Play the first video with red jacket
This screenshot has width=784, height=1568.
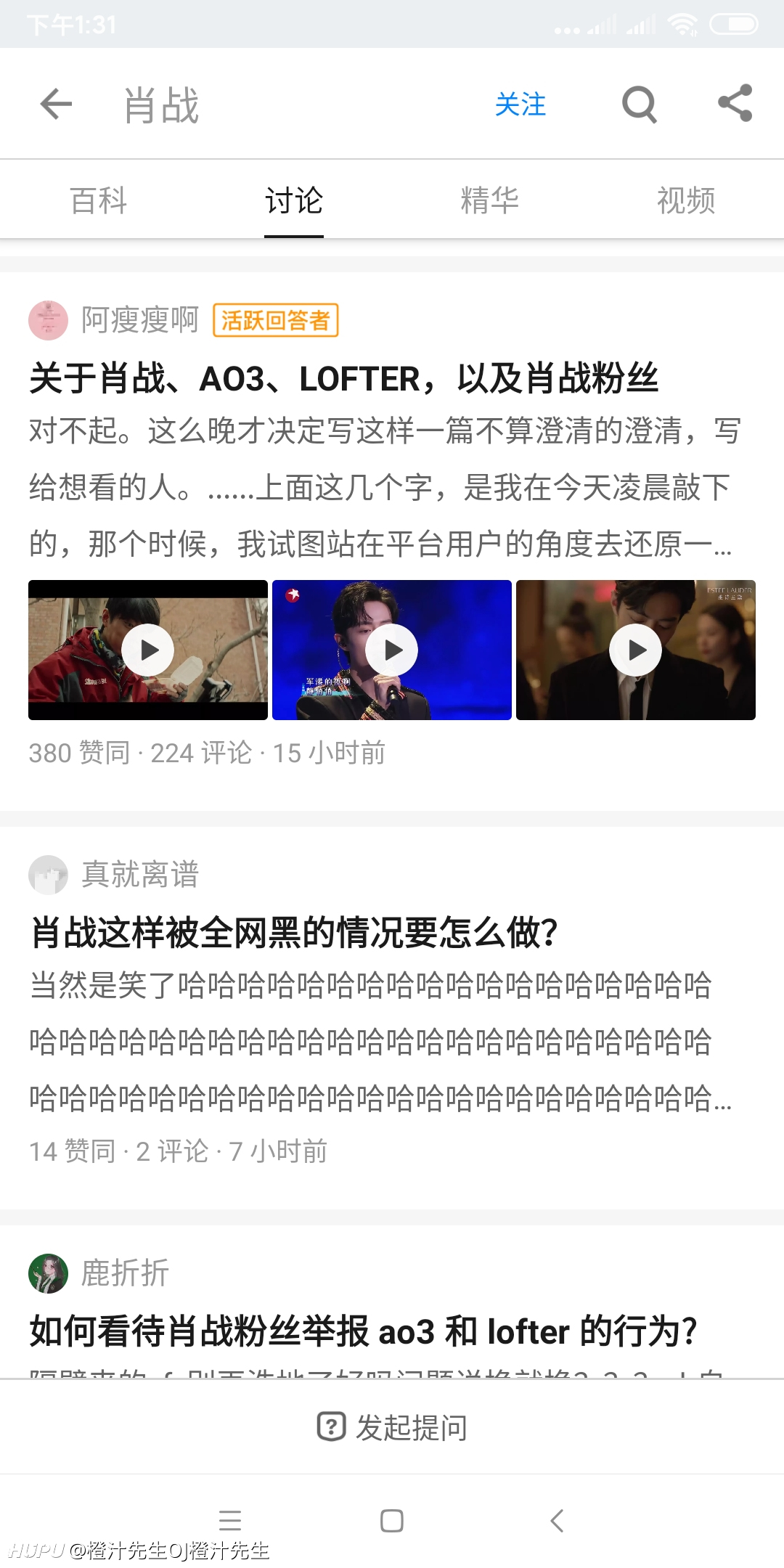pyautogui.click(x=148, y=650)
